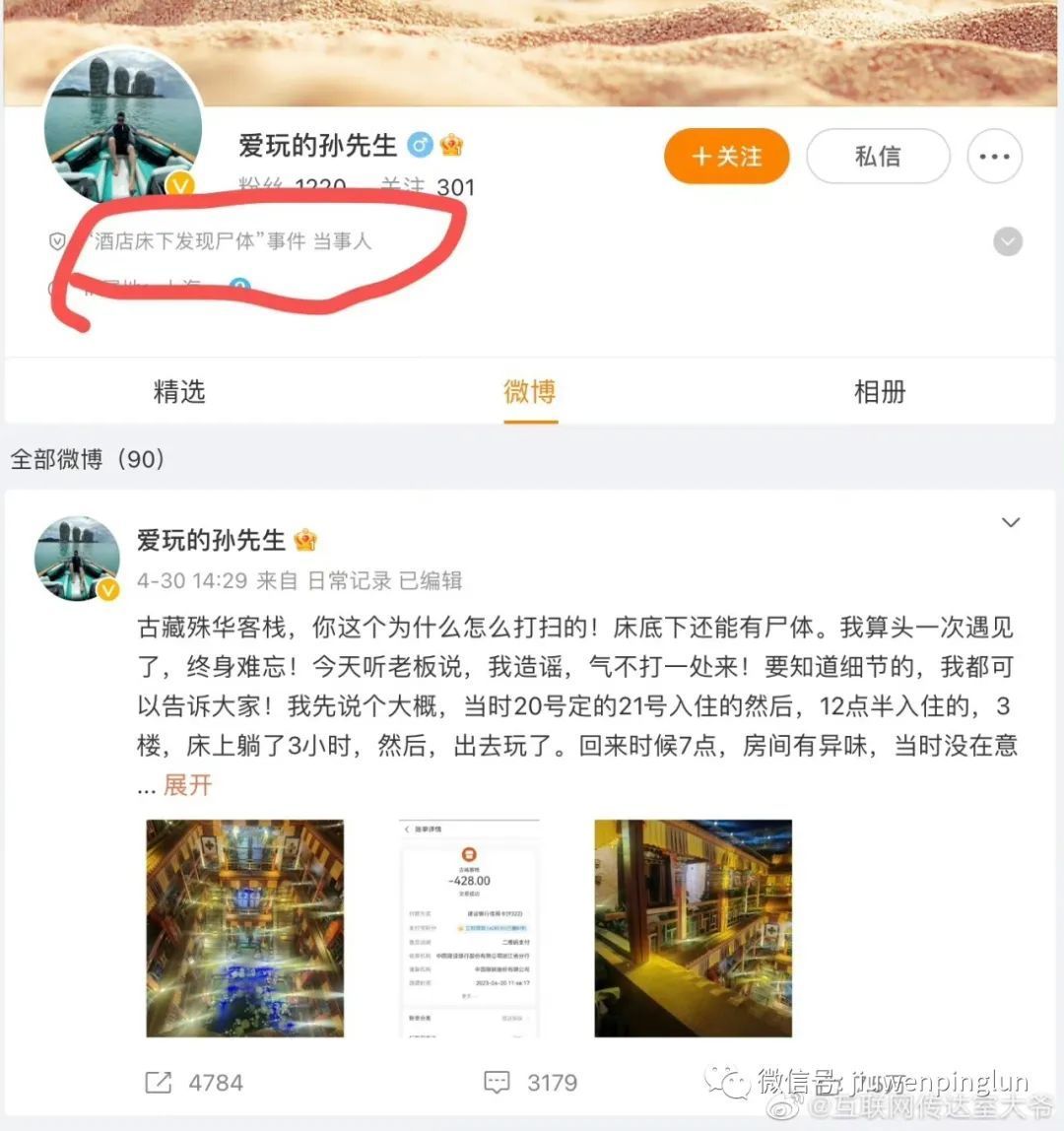Send a private message via 私信

tap(878, 157)
